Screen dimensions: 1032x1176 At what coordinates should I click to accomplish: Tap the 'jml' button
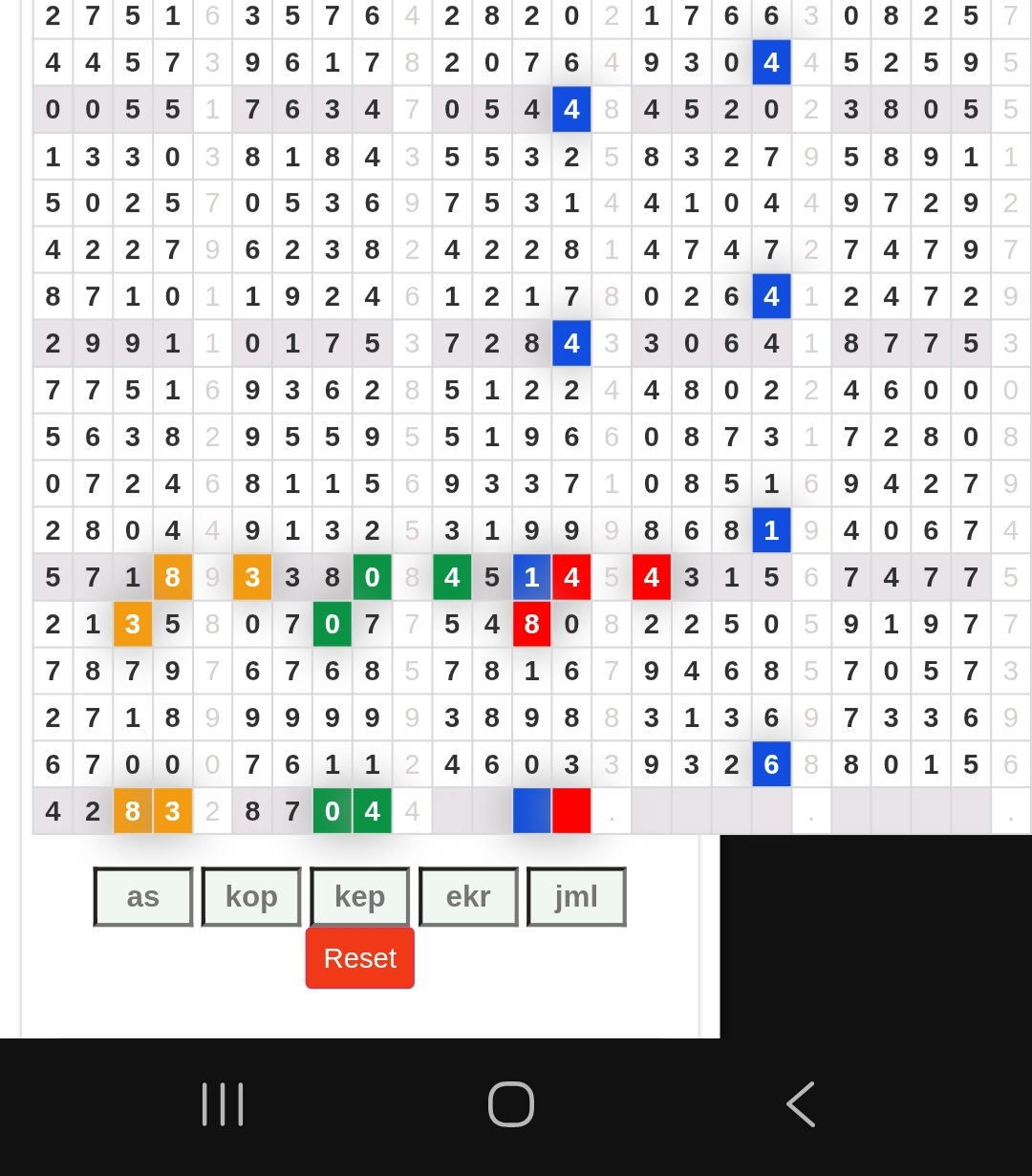[x=576, y=896]
